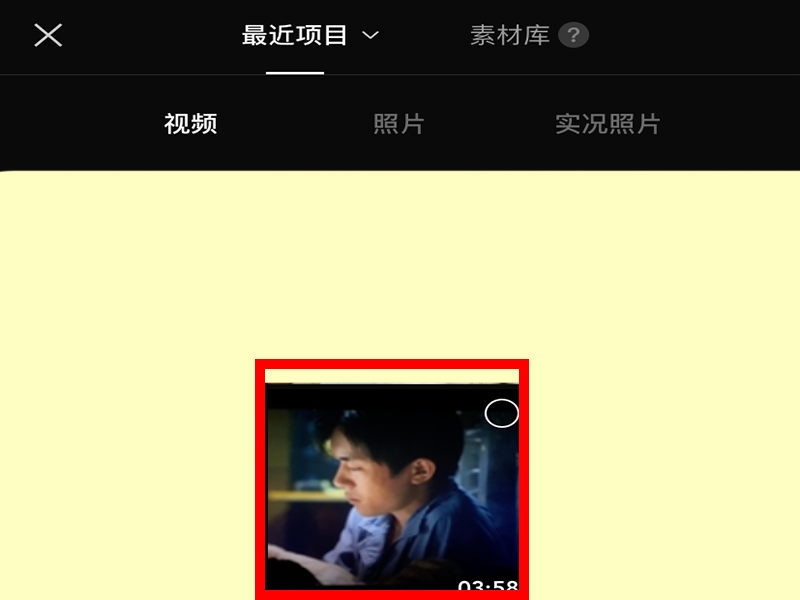Open the 素材库 help question mark

tap(573, 36)
